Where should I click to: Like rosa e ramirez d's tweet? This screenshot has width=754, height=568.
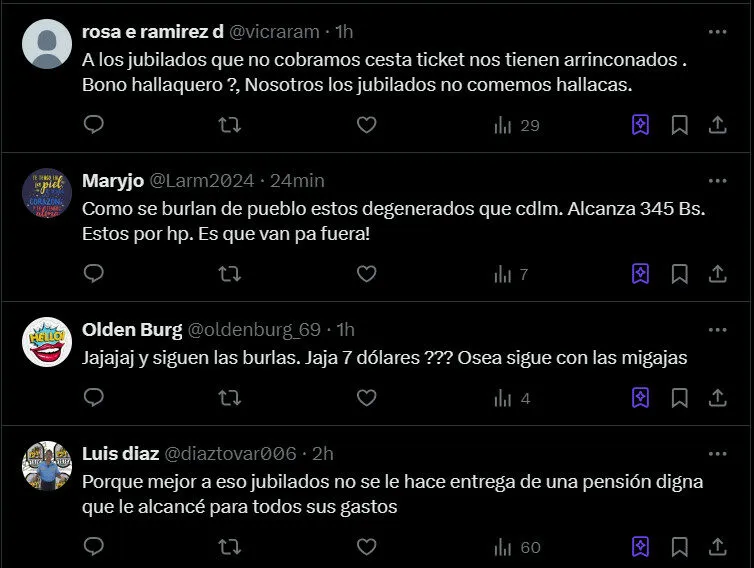tap(367, 125)
